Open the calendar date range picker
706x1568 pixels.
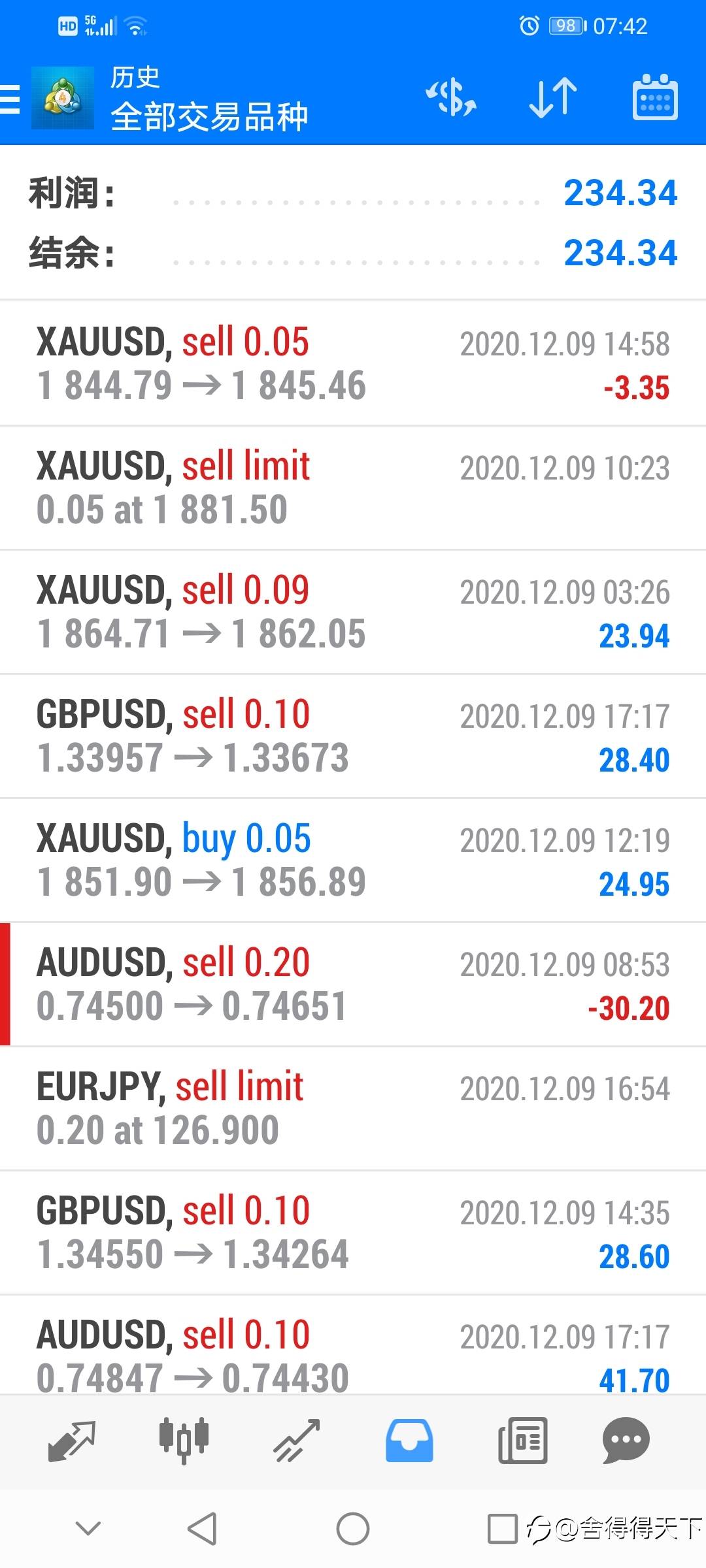[x=655, y=97]
